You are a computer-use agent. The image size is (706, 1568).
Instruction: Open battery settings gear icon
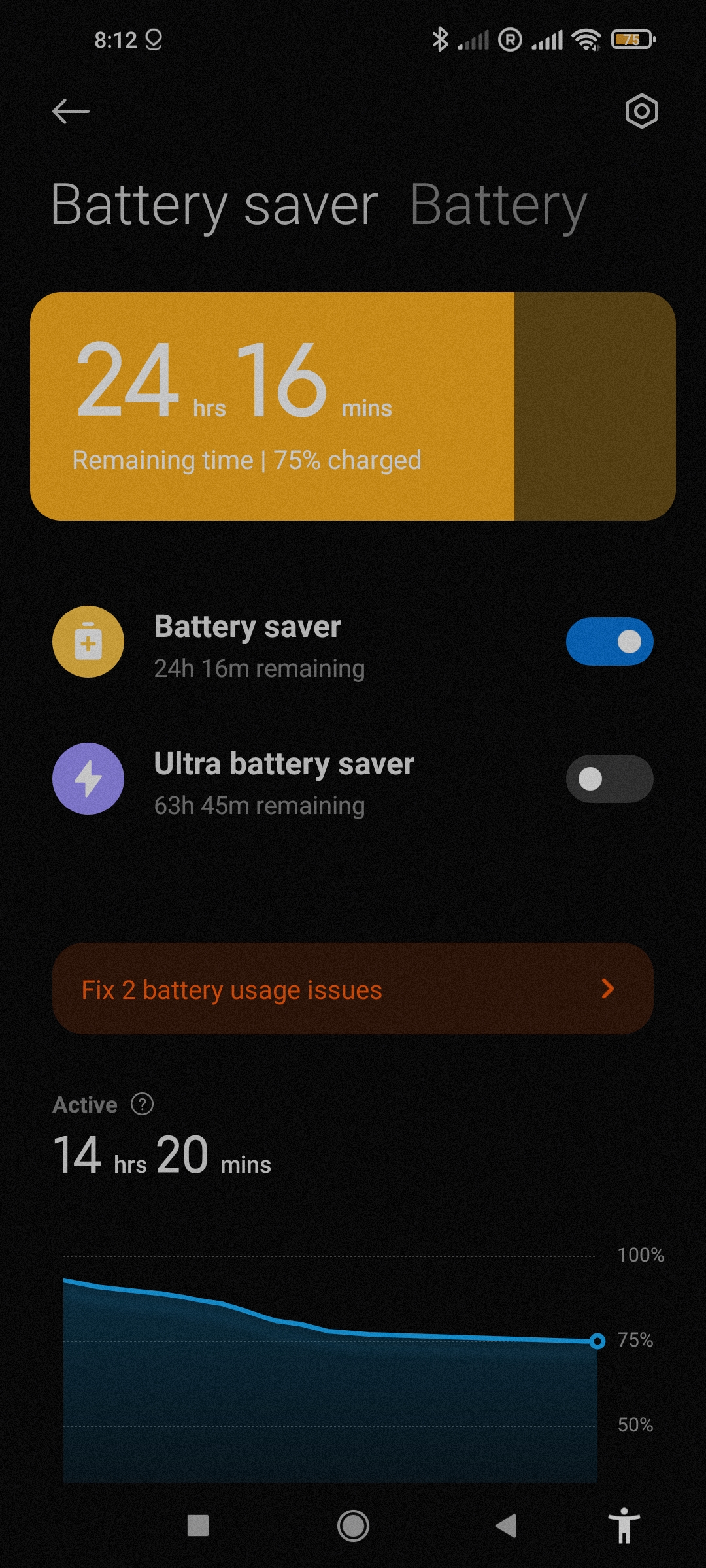click(641, 111)
